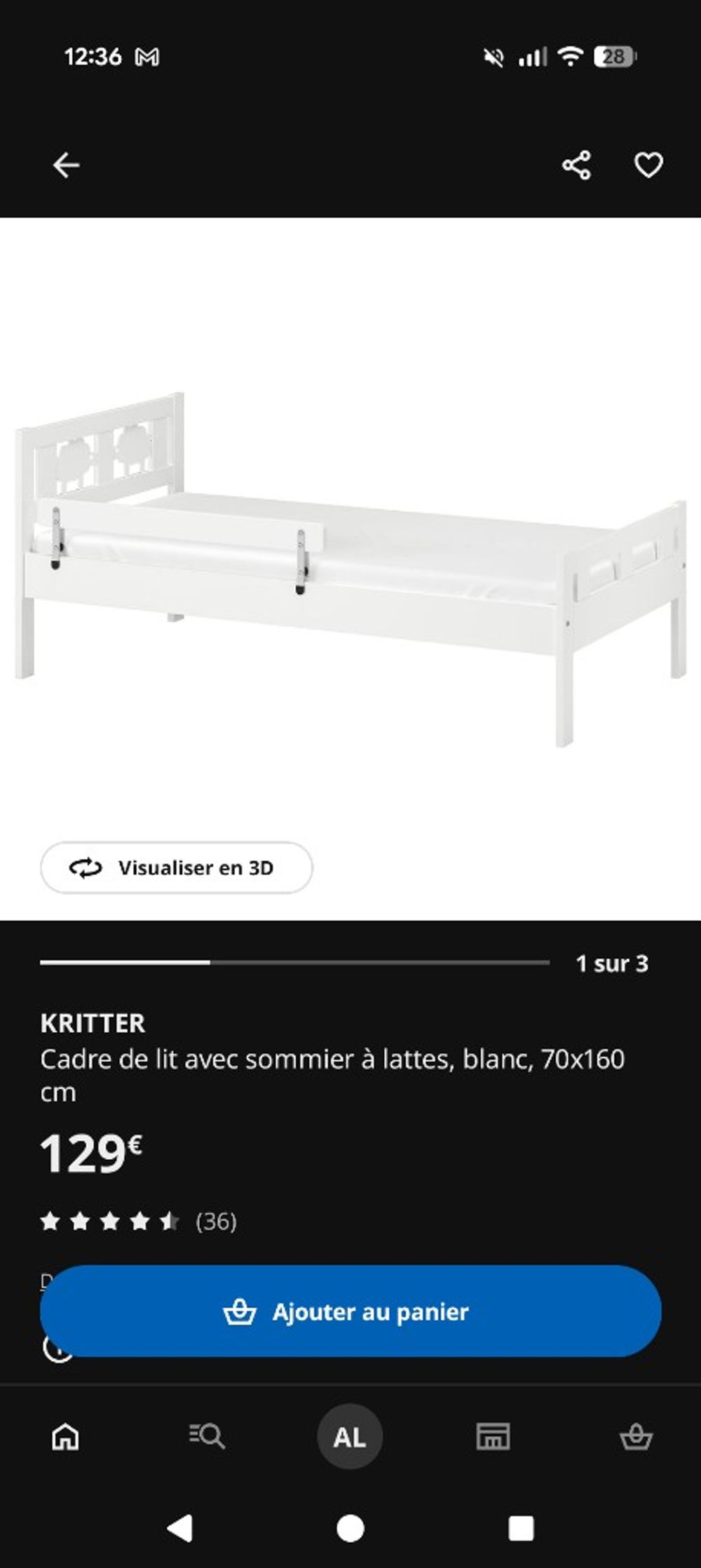Tap the system home button
Screen dimensions: 701x1568
pyautogui.click(x=350, y=1527)
